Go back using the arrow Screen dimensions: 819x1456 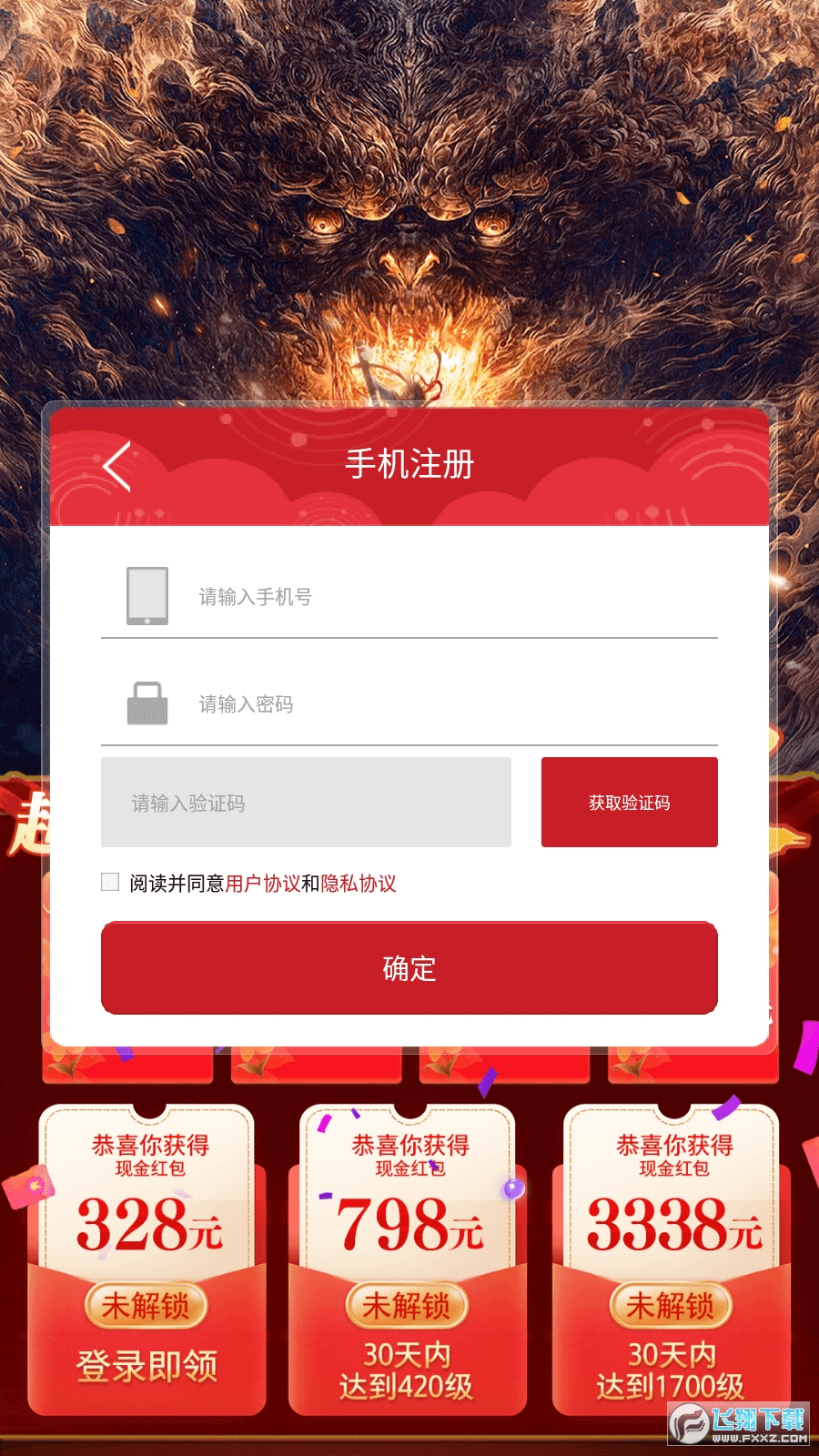click(x=118, y=466)
